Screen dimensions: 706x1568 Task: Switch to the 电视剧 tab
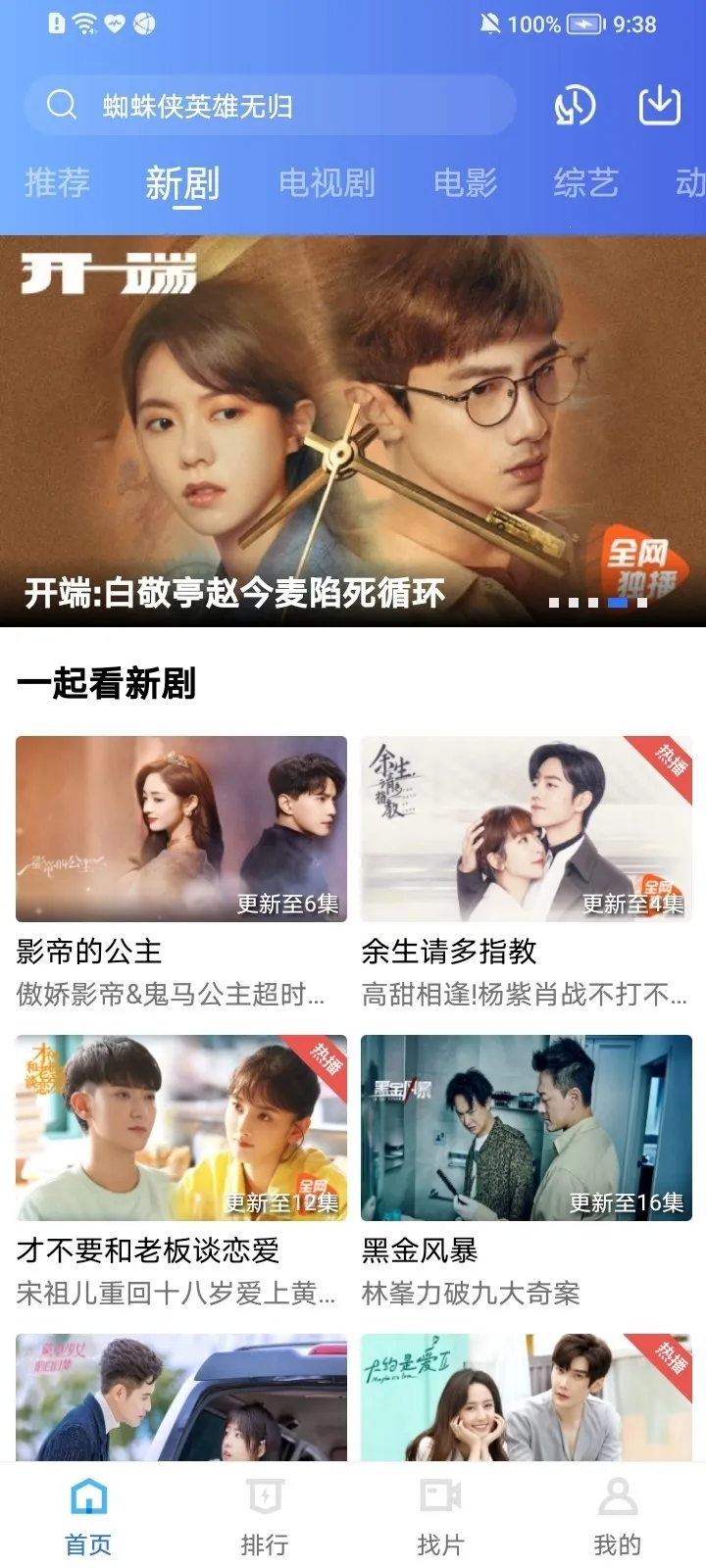(327, 183)
